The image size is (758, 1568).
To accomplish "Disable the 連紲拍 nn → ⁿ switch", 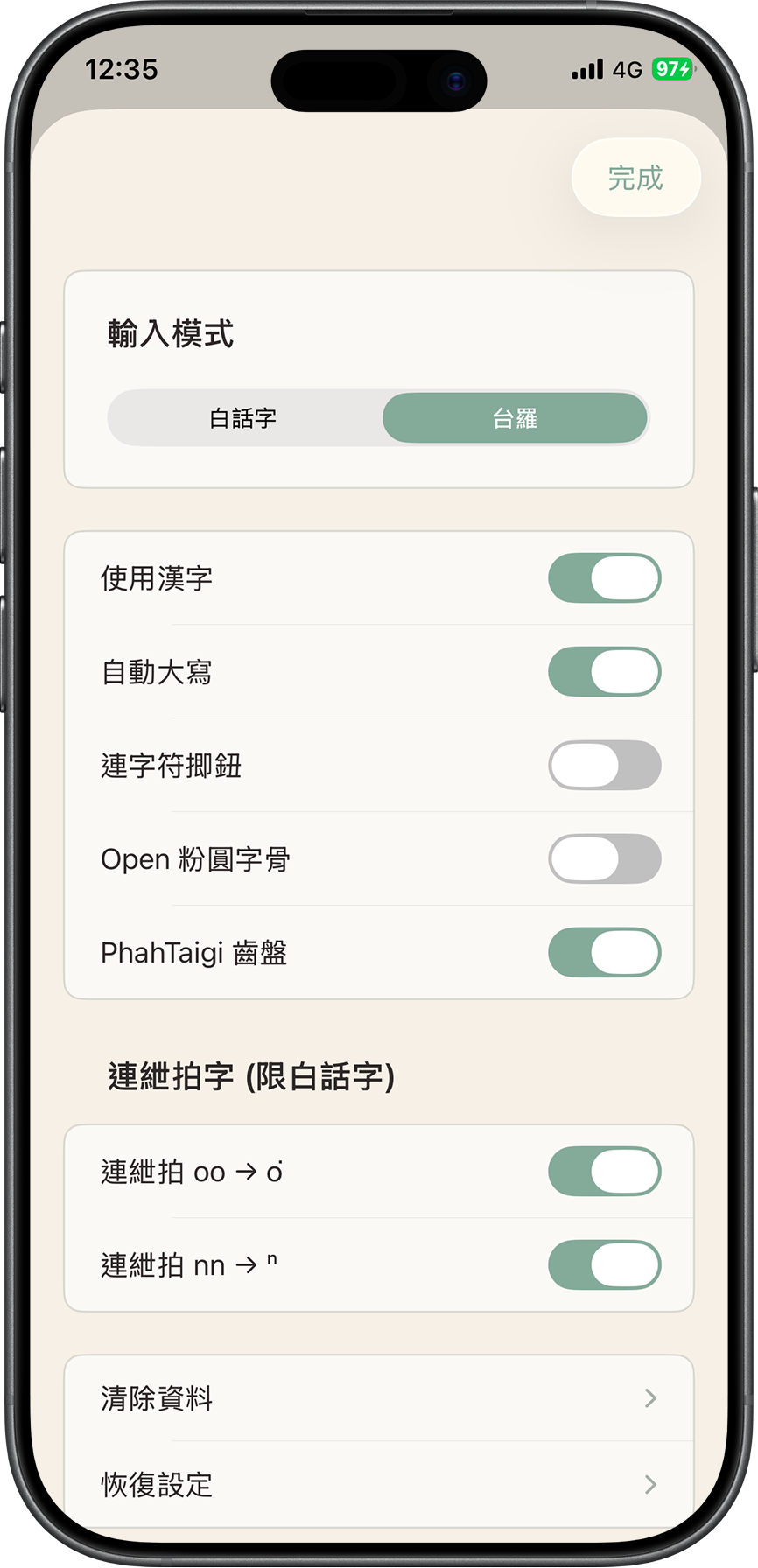I will 605,1264.
